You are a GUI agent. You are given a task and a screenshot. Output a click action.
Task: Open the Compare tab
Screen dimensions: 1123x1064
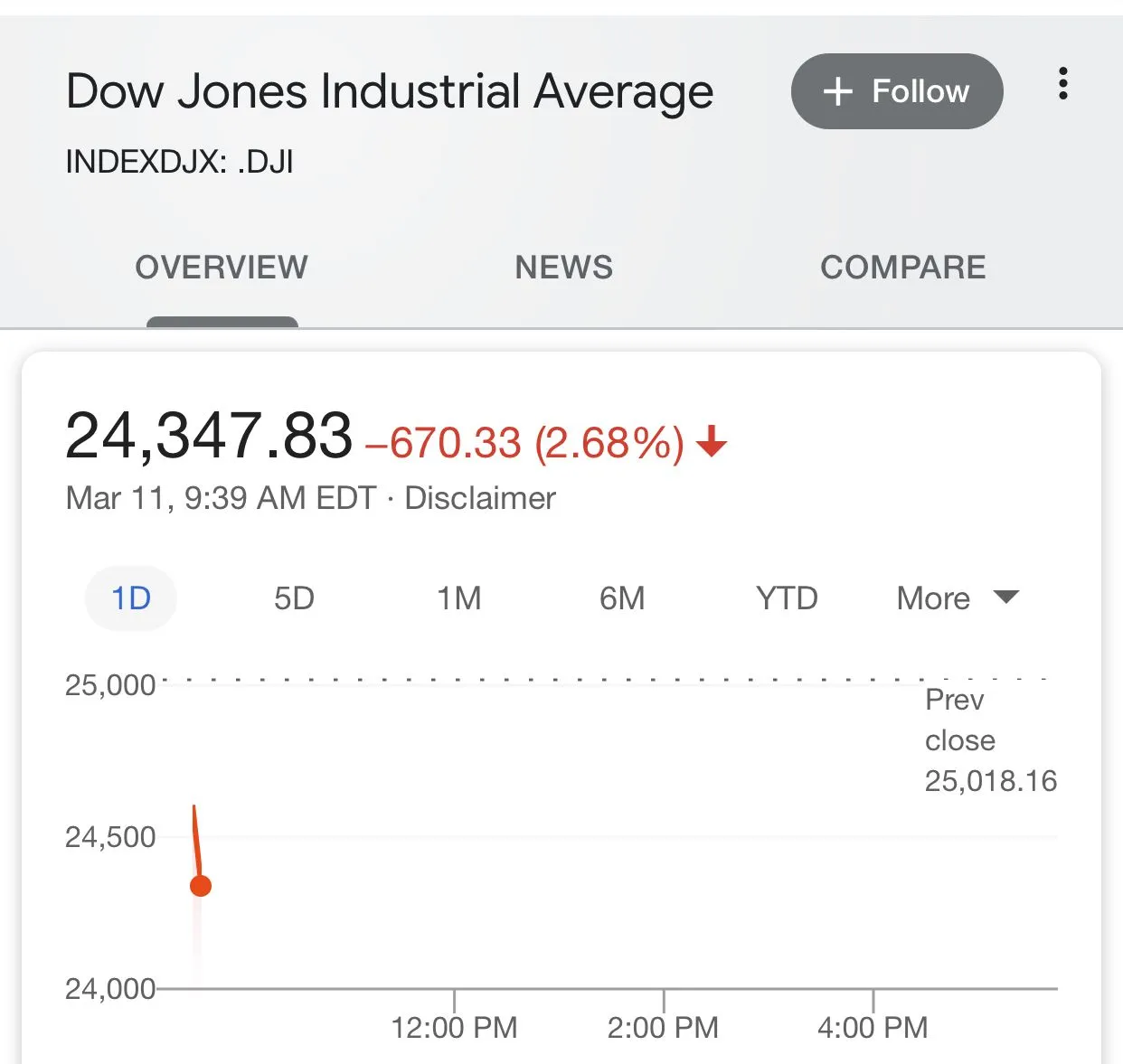click(x=902, y=268)
